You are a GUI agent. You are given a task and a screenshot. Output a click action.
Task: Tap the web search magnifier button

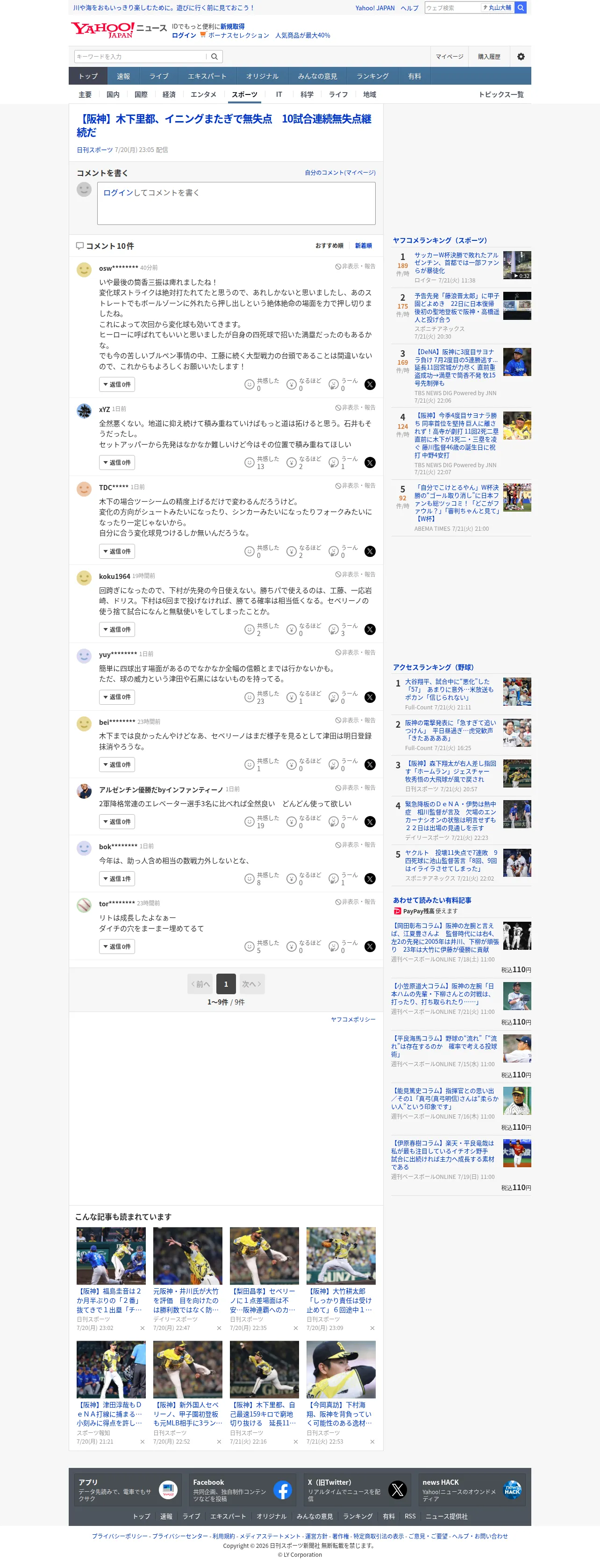click(520, 8)
